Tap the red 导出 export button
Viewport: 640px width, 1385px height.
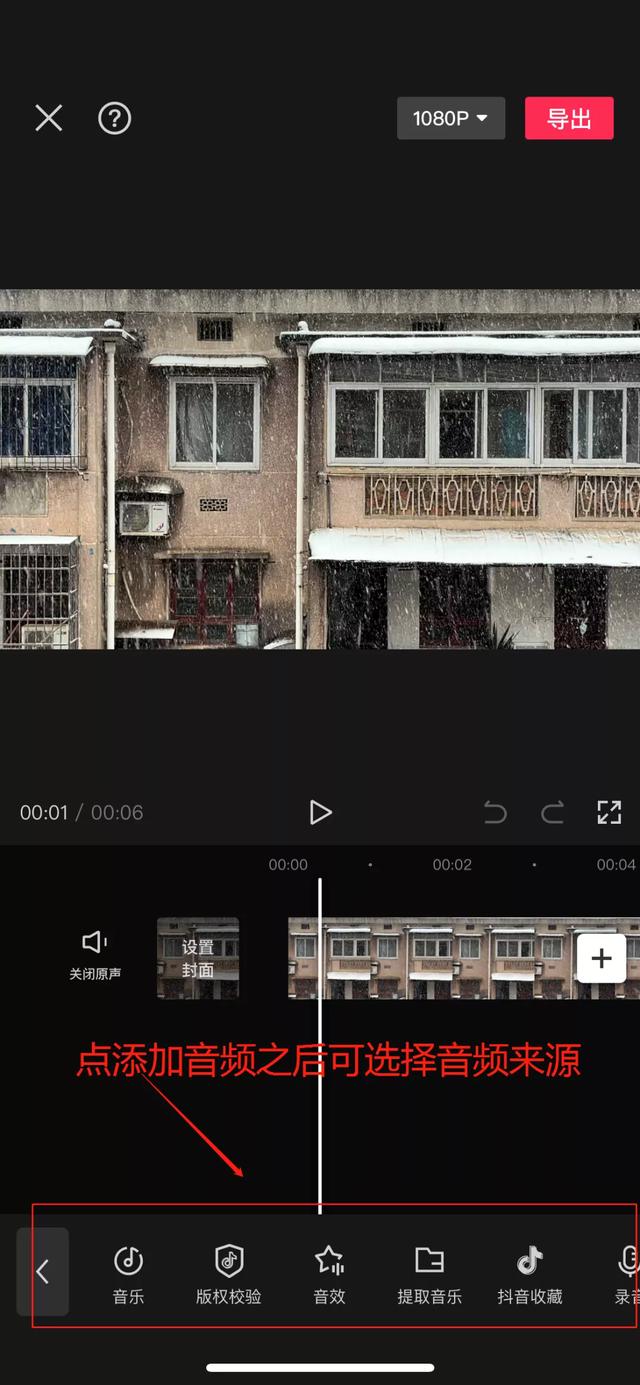[569, 118]
